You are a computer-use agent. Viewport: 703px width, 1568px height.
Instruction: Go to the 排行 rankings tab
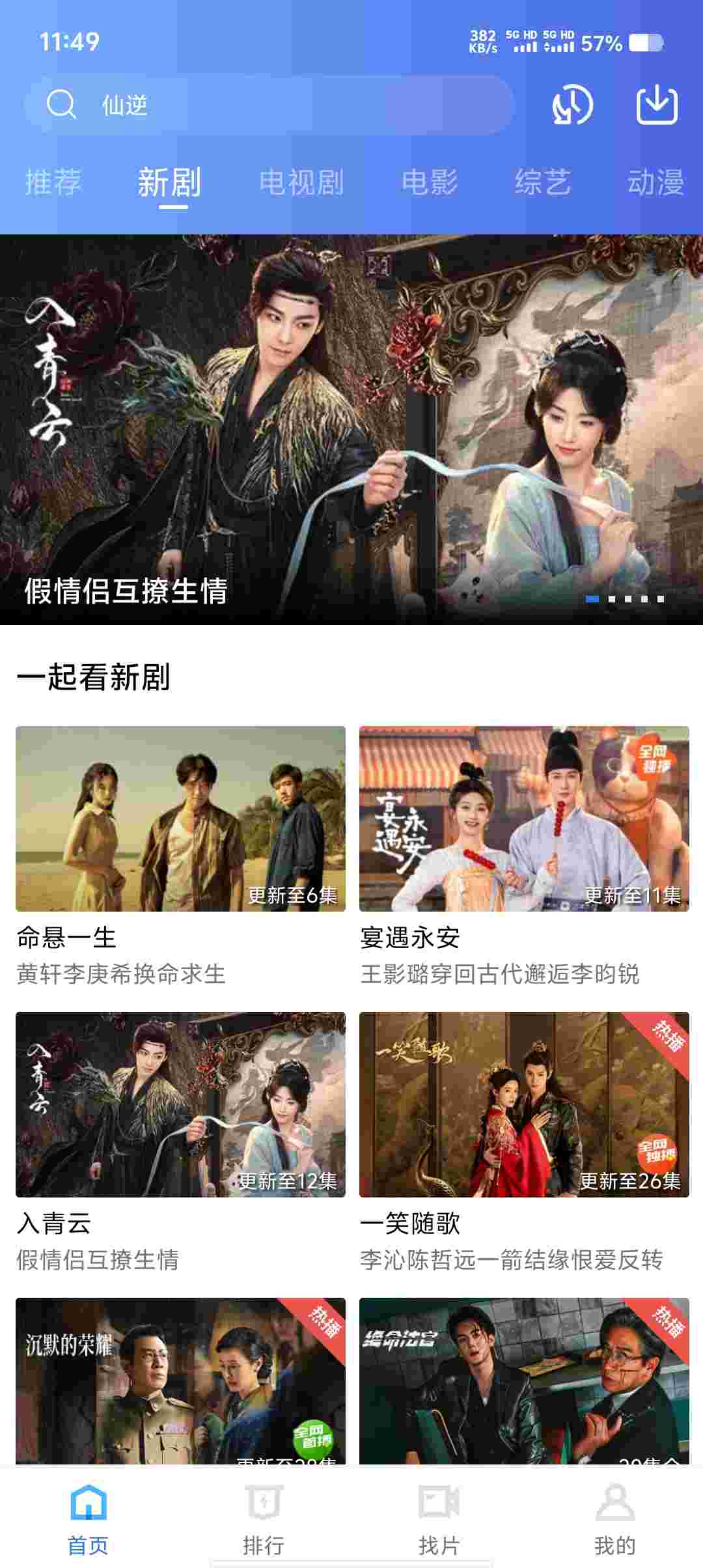tap(264, 1520)
